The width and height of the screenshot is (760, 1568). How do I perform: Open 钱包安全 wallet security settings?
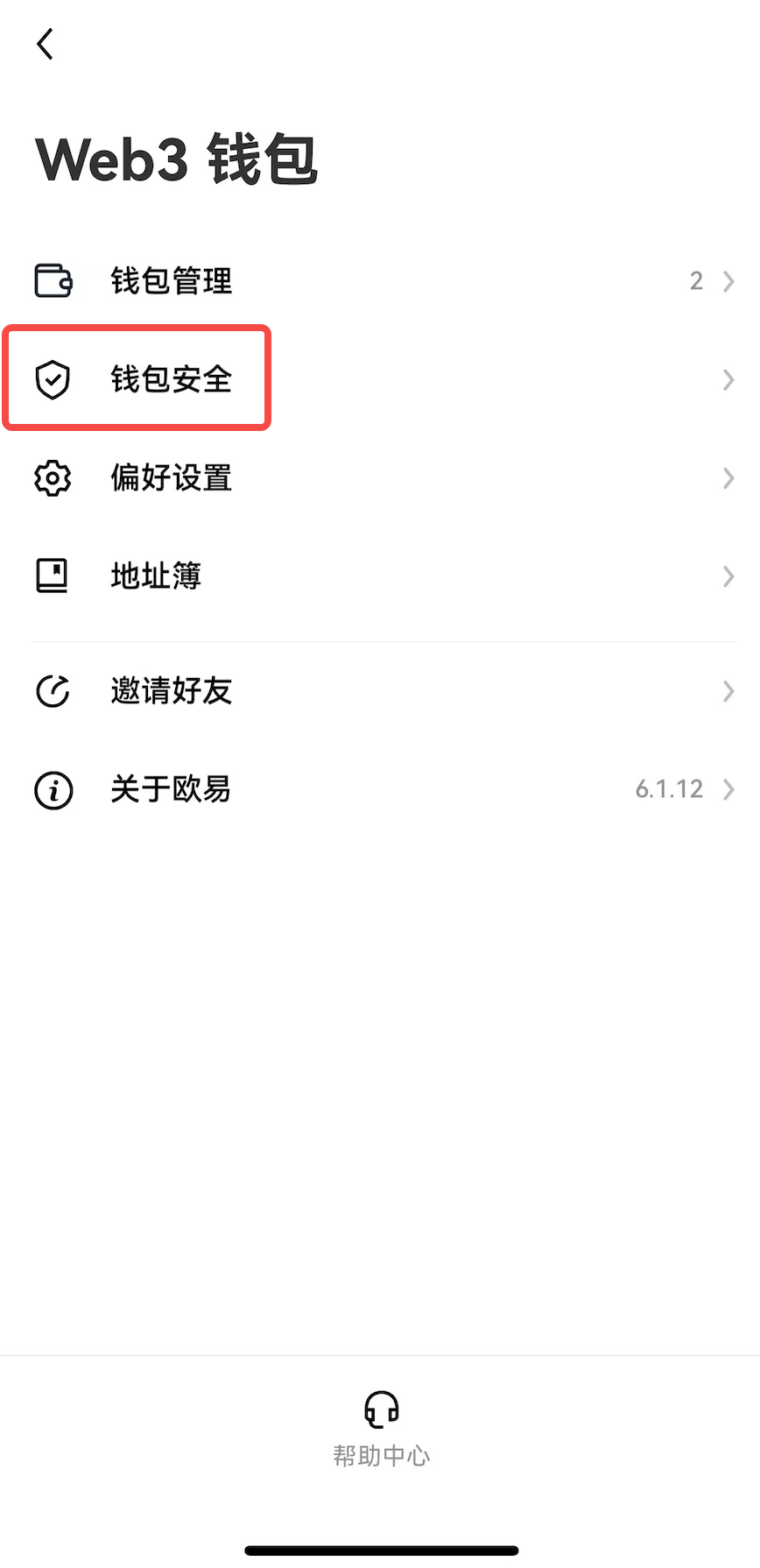(172, 379)
